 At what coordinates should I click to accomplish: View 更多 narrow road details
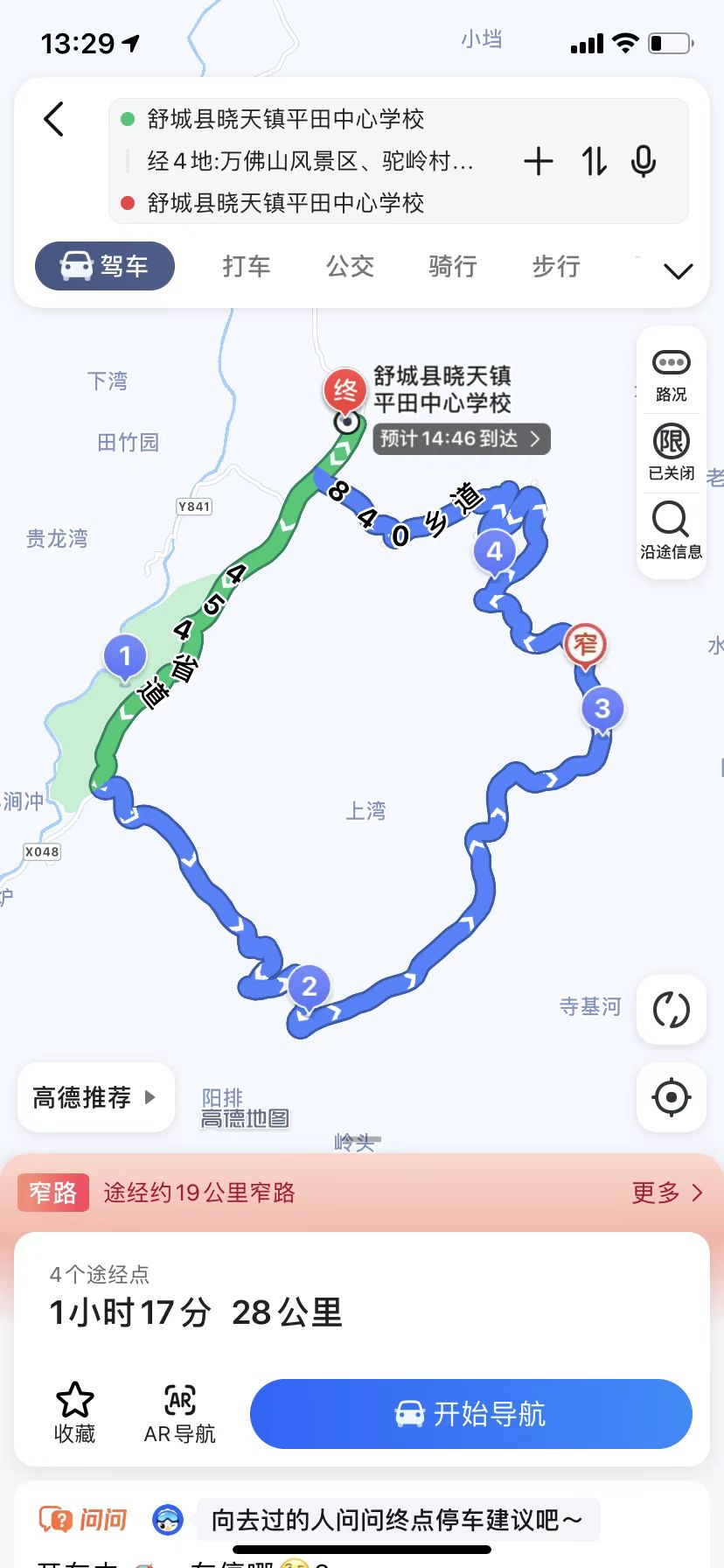click(666, 1193)
